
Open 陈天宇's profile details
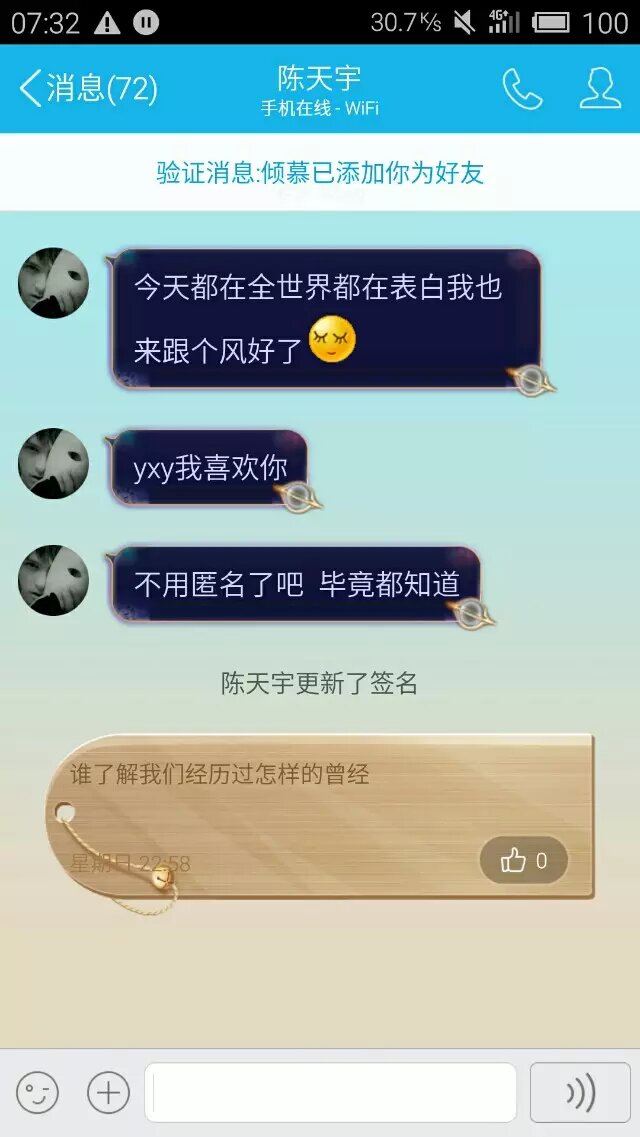(x=600, y=89)
